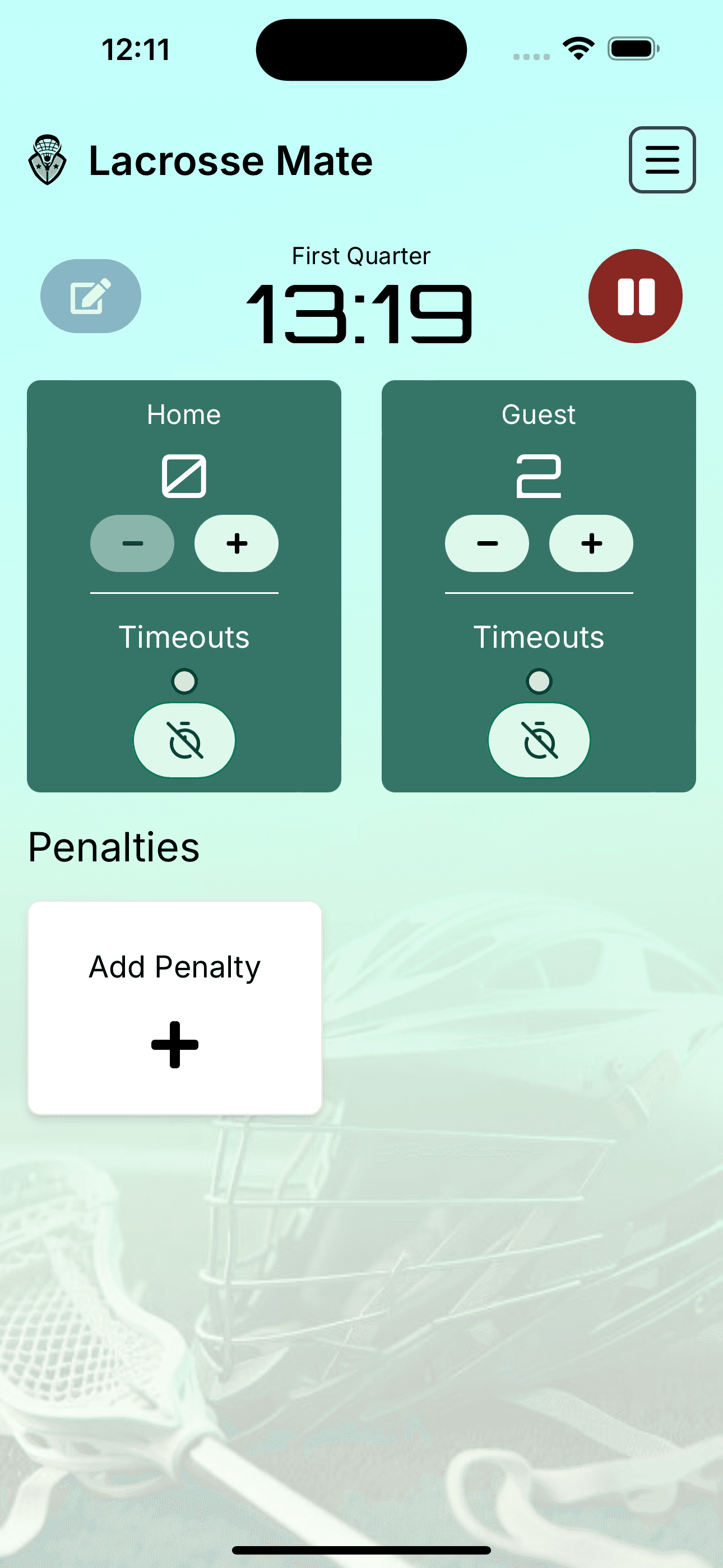Open the hamburger navigation menu

click(662, 160)
